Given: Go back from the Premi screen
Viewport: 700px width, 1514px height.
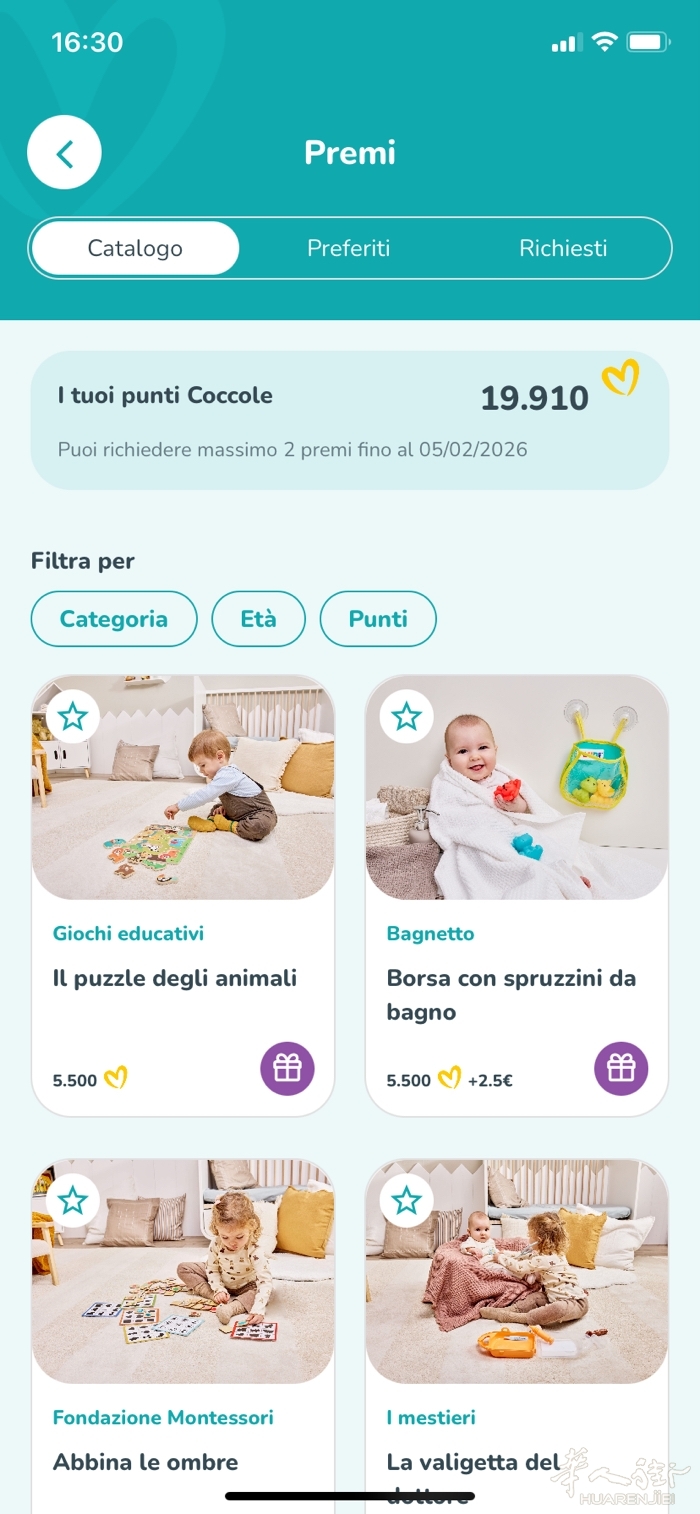Looking at the screenshot, I should [x=64, y=153].
